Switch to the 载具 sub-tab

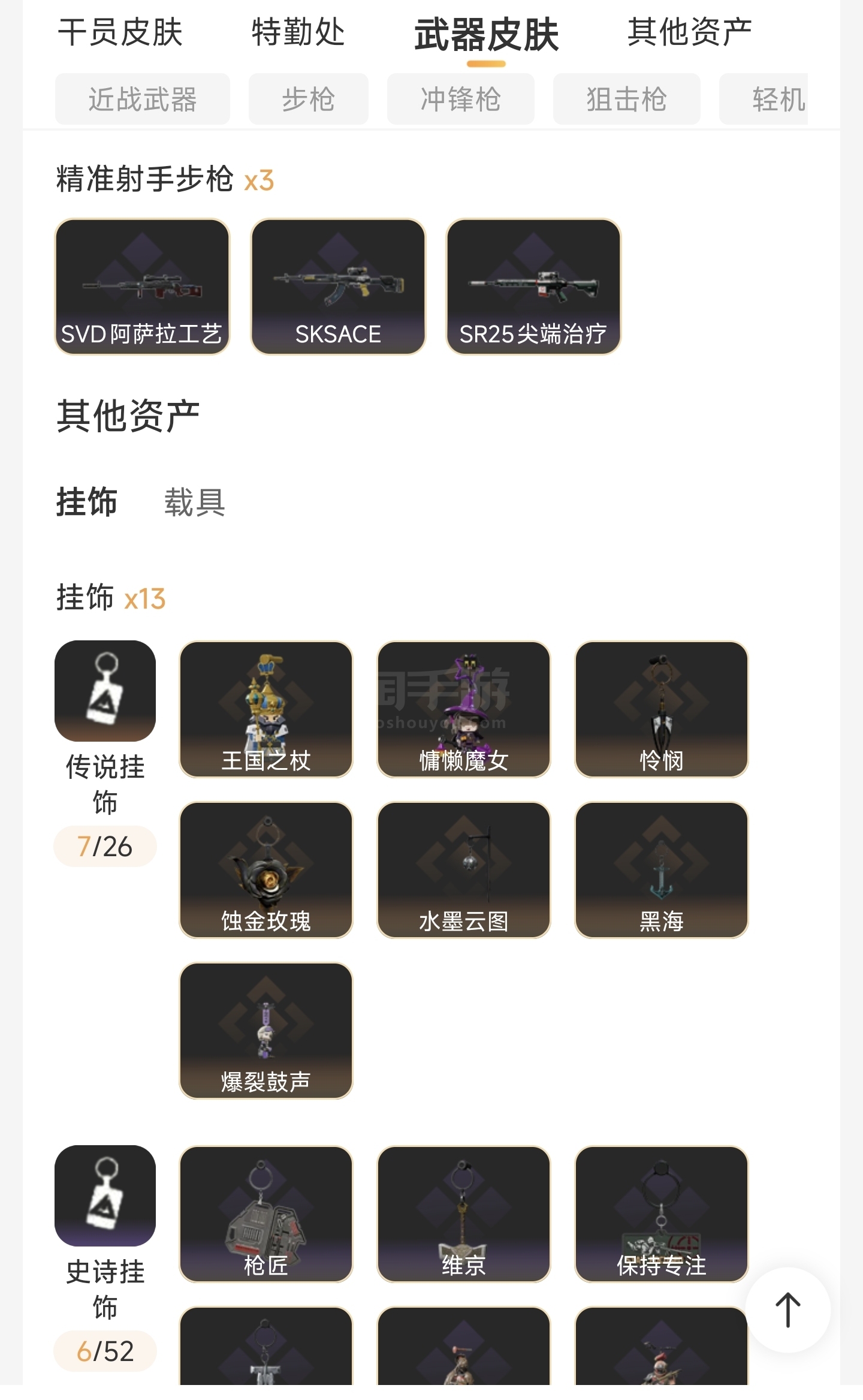(195, 502)
